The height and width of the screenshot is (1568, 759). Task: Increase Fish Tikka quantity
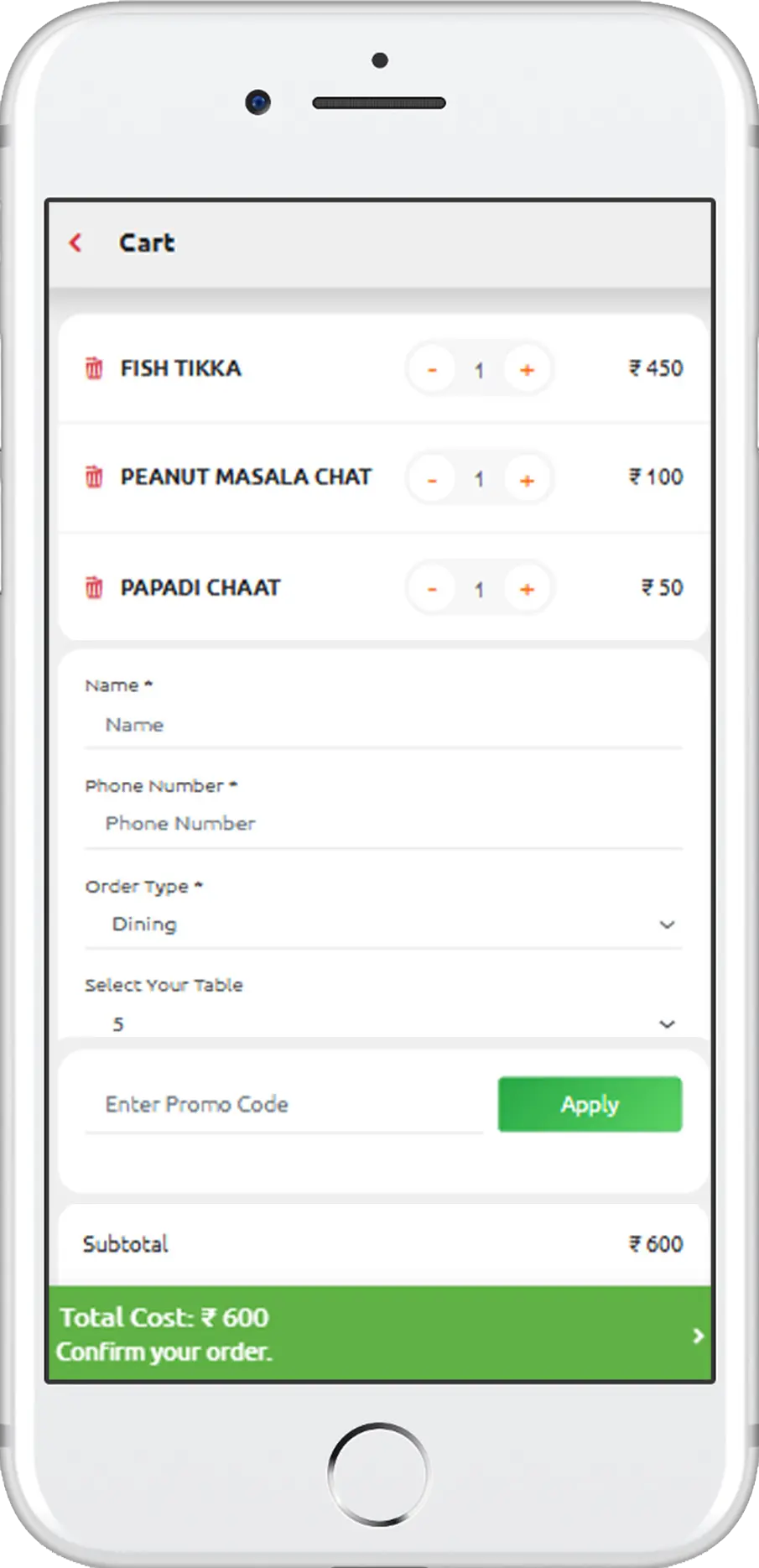click(x=527, y=370)
